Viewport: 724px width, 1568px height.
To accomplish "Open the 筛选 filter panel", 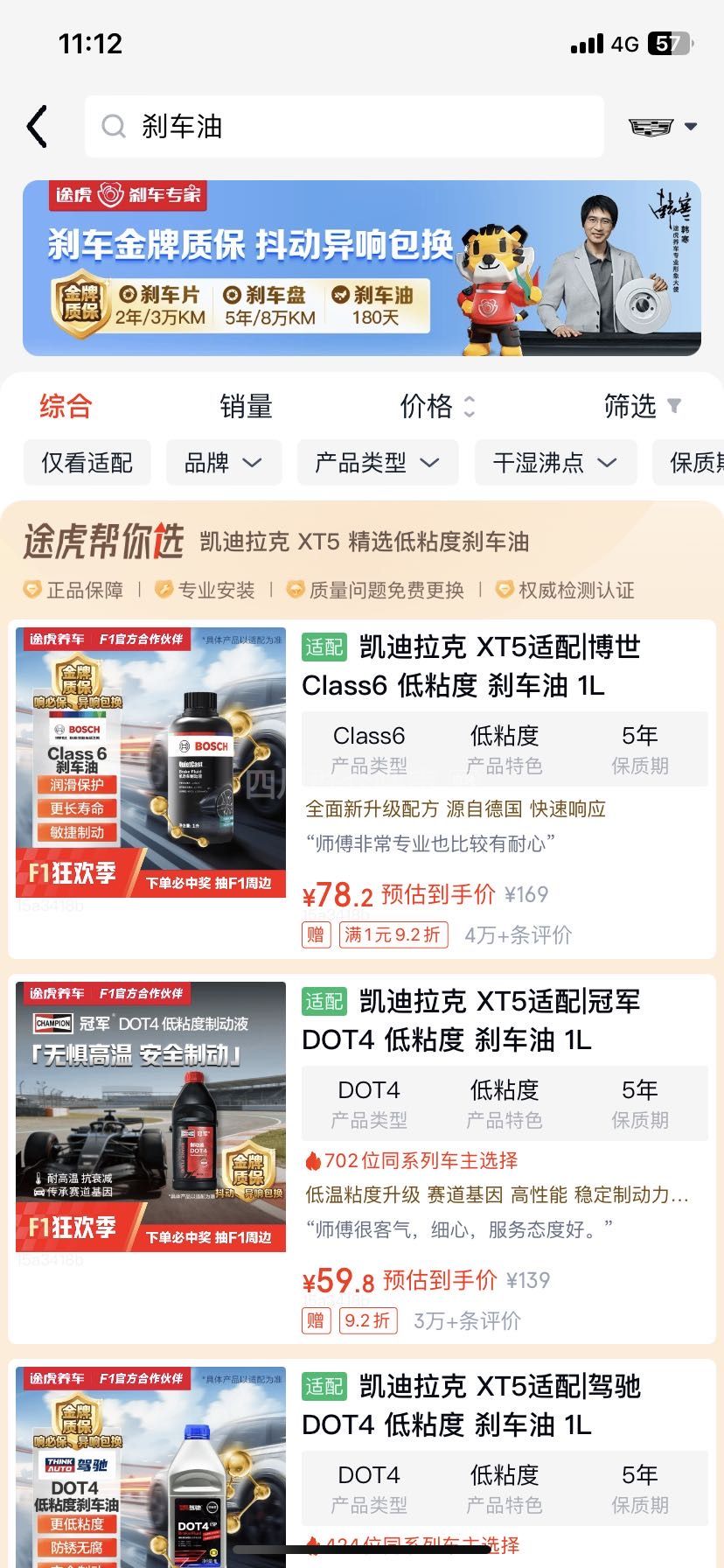I will [x=641, y=406].
